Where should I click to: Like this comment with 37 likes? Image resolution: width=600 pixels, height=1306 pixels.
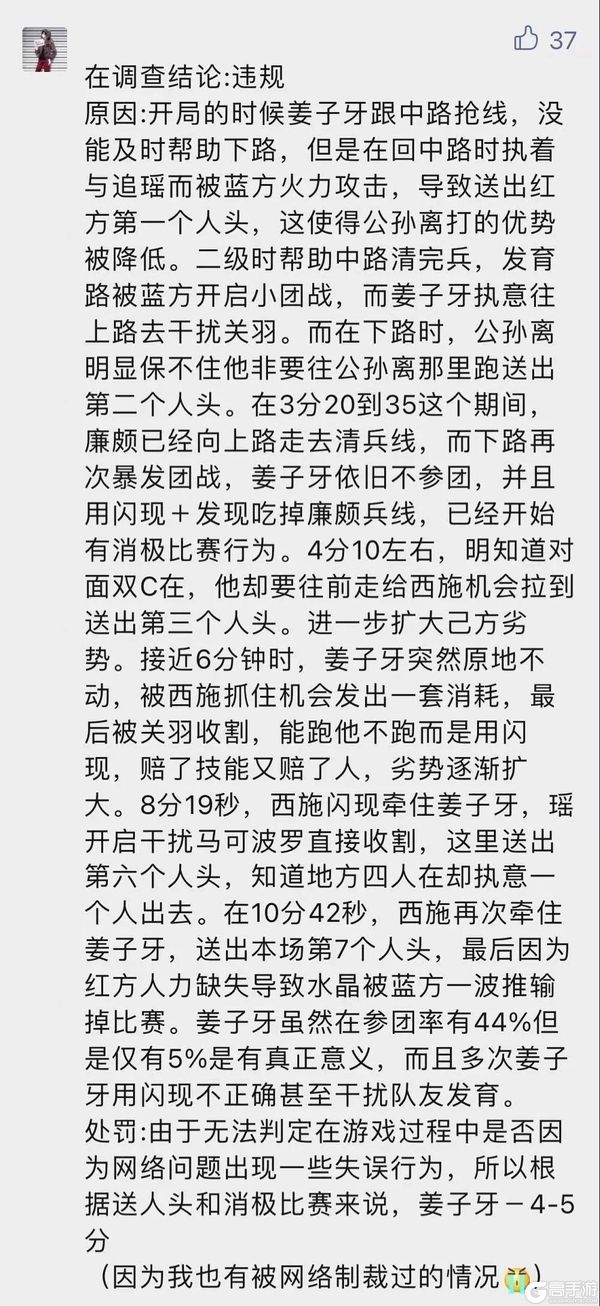[526, 39]
